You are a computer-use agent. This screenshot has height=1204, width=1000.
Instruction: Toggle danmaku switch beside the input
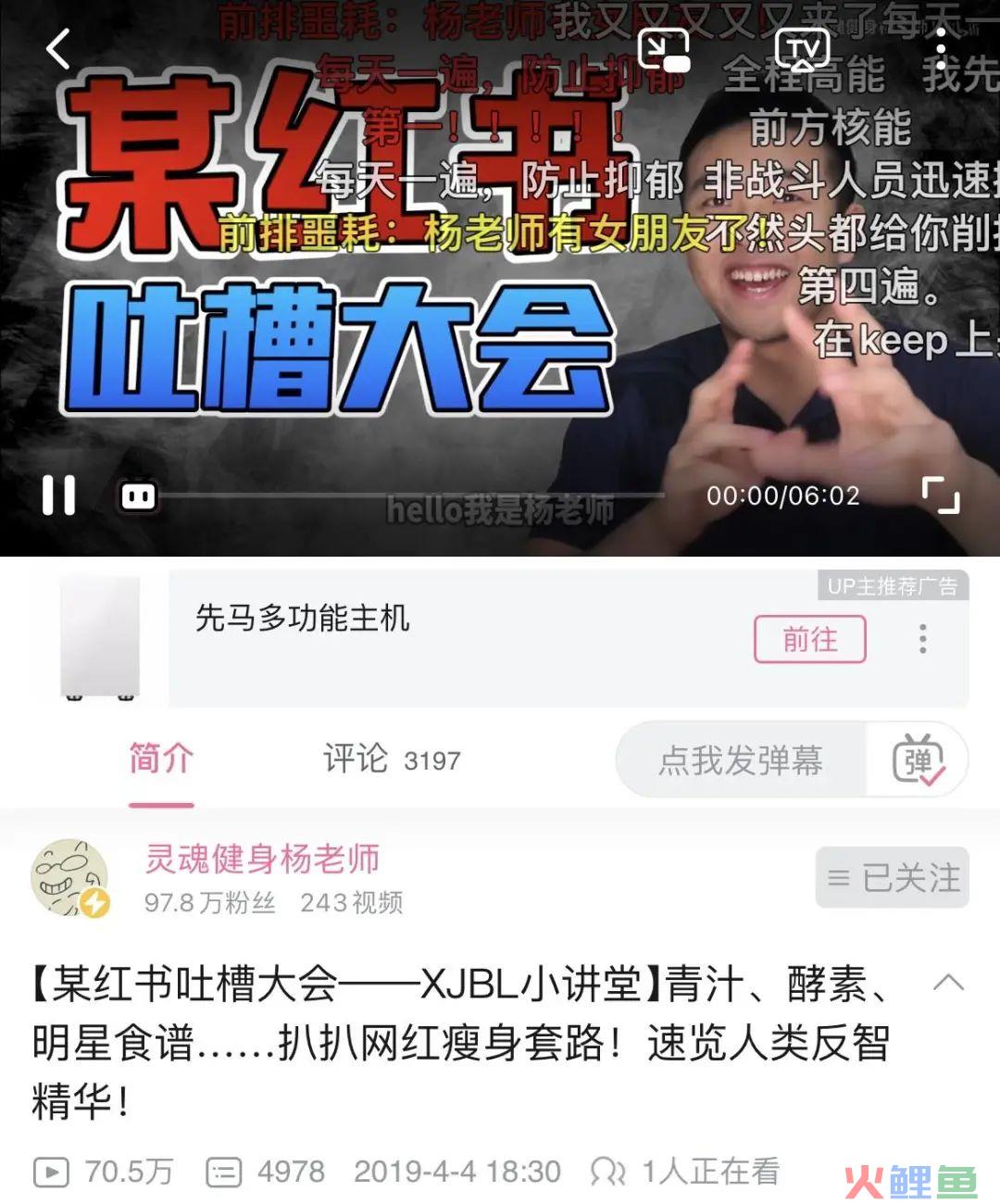[918, 761]
